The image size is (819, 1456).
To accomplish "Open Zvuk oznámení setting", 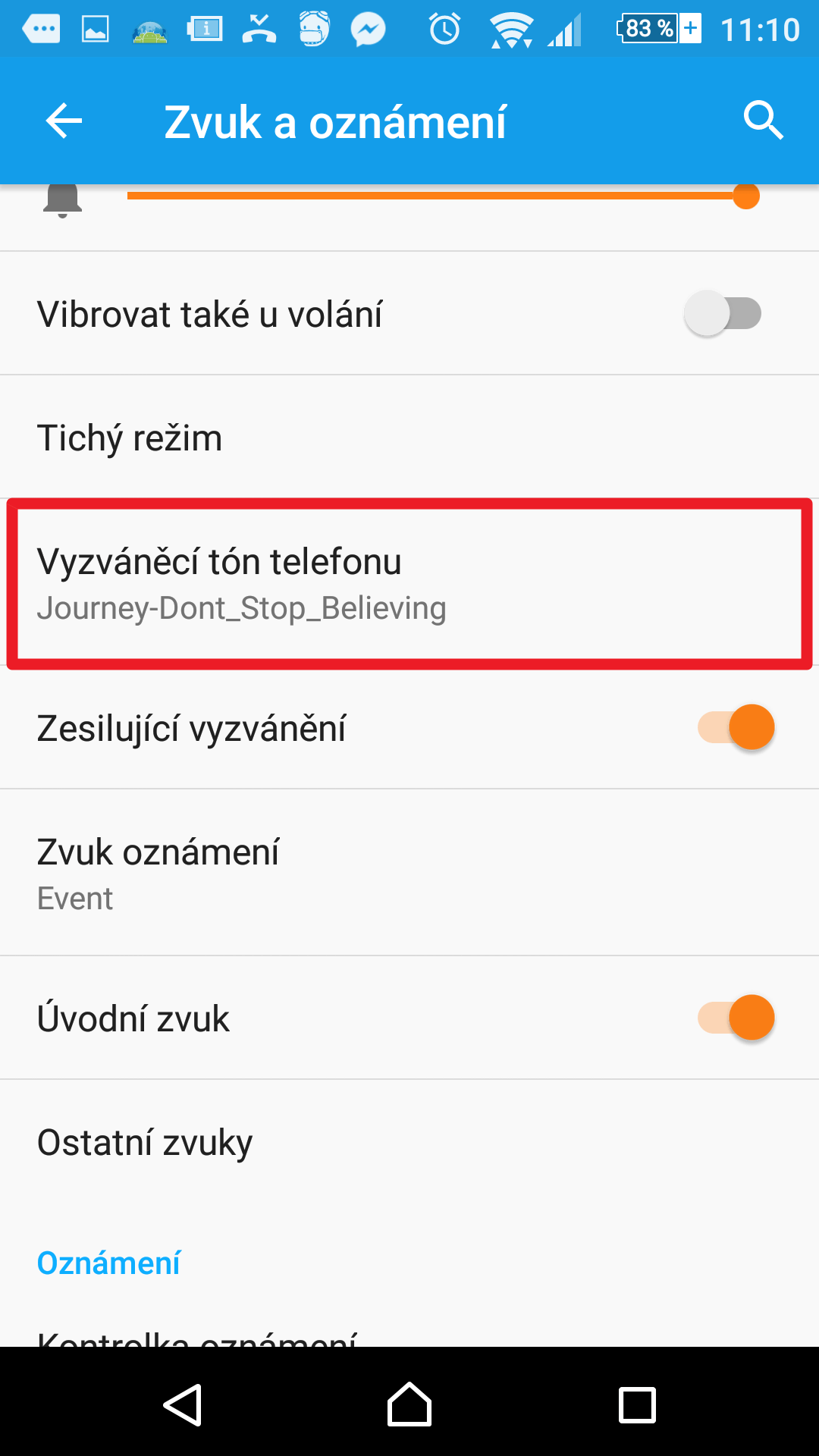I will click(x=409, y=873).
